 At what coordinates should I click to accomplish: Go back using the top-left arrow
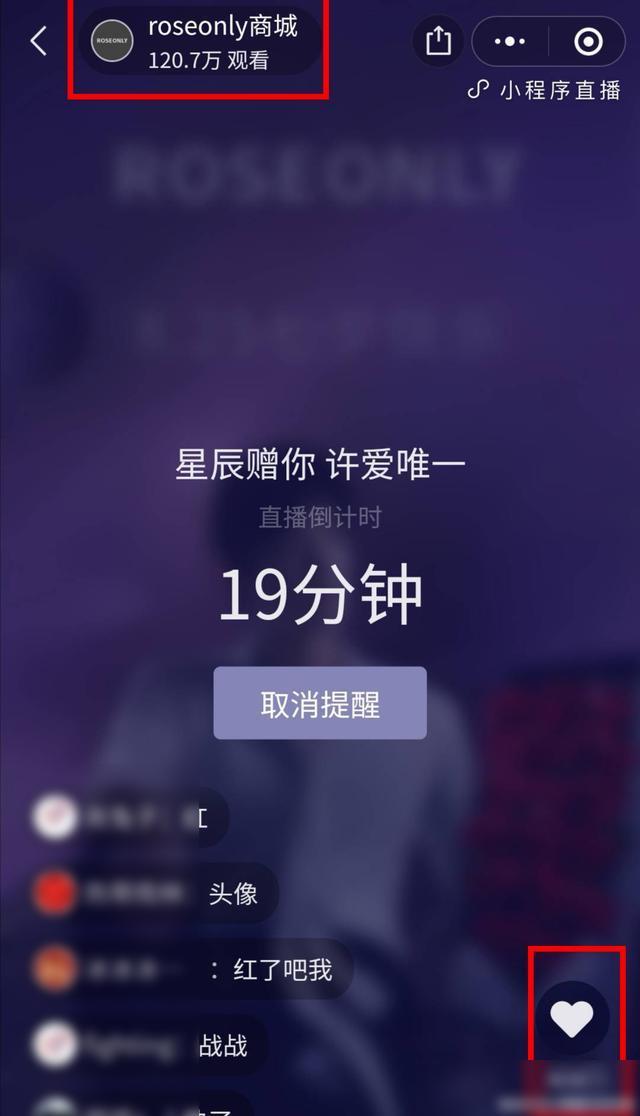(38, 41)
